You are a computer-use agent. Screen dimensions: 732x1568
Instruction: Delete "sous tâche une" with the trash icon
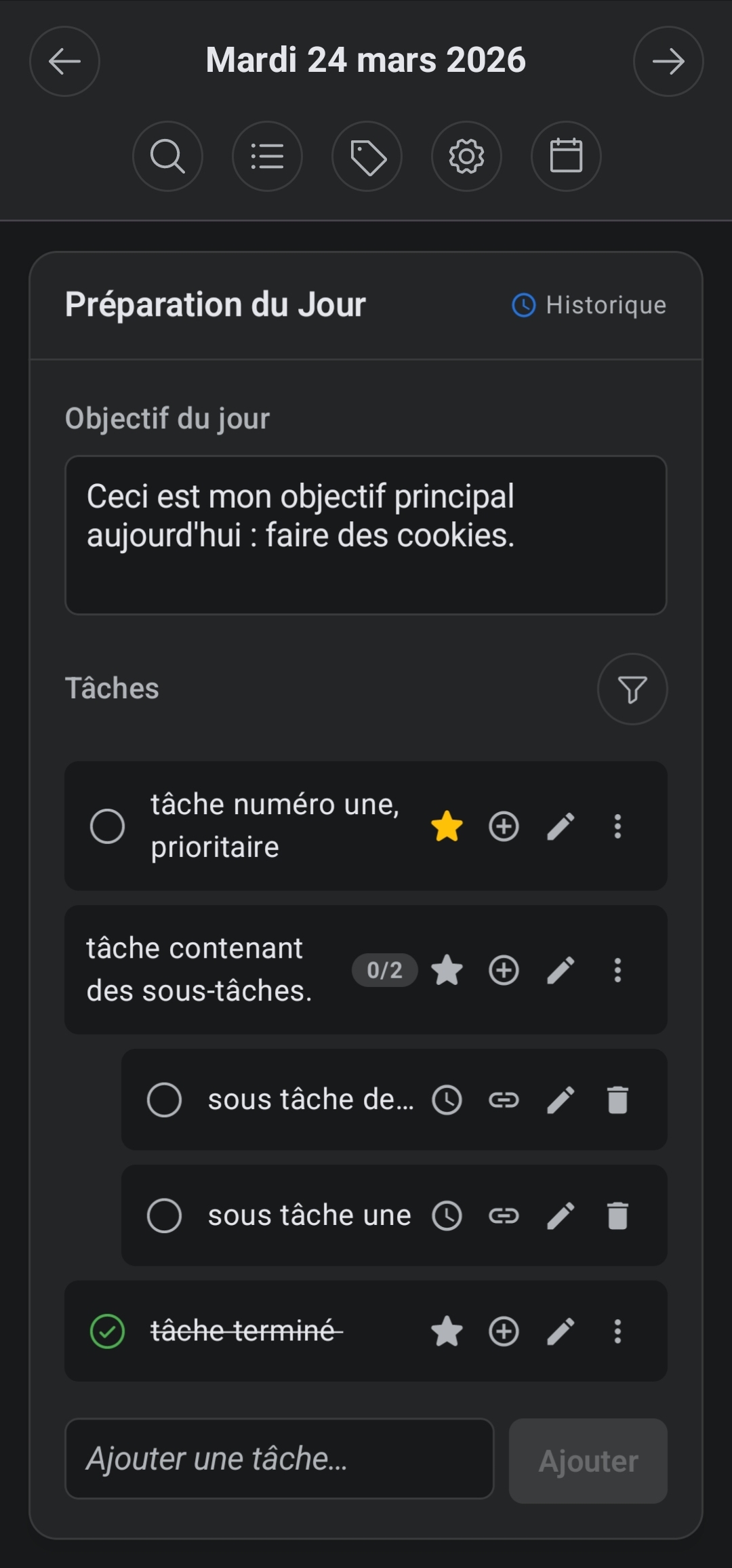coord(617,1214)
